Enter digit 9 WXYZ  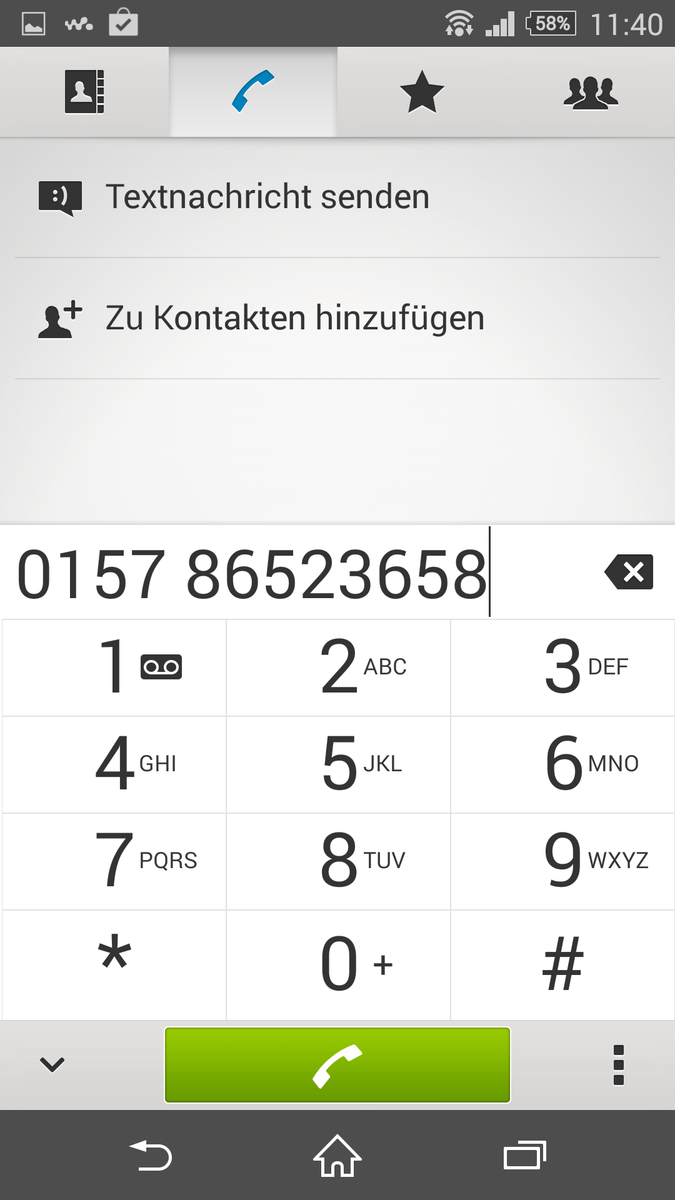point(562,861)
